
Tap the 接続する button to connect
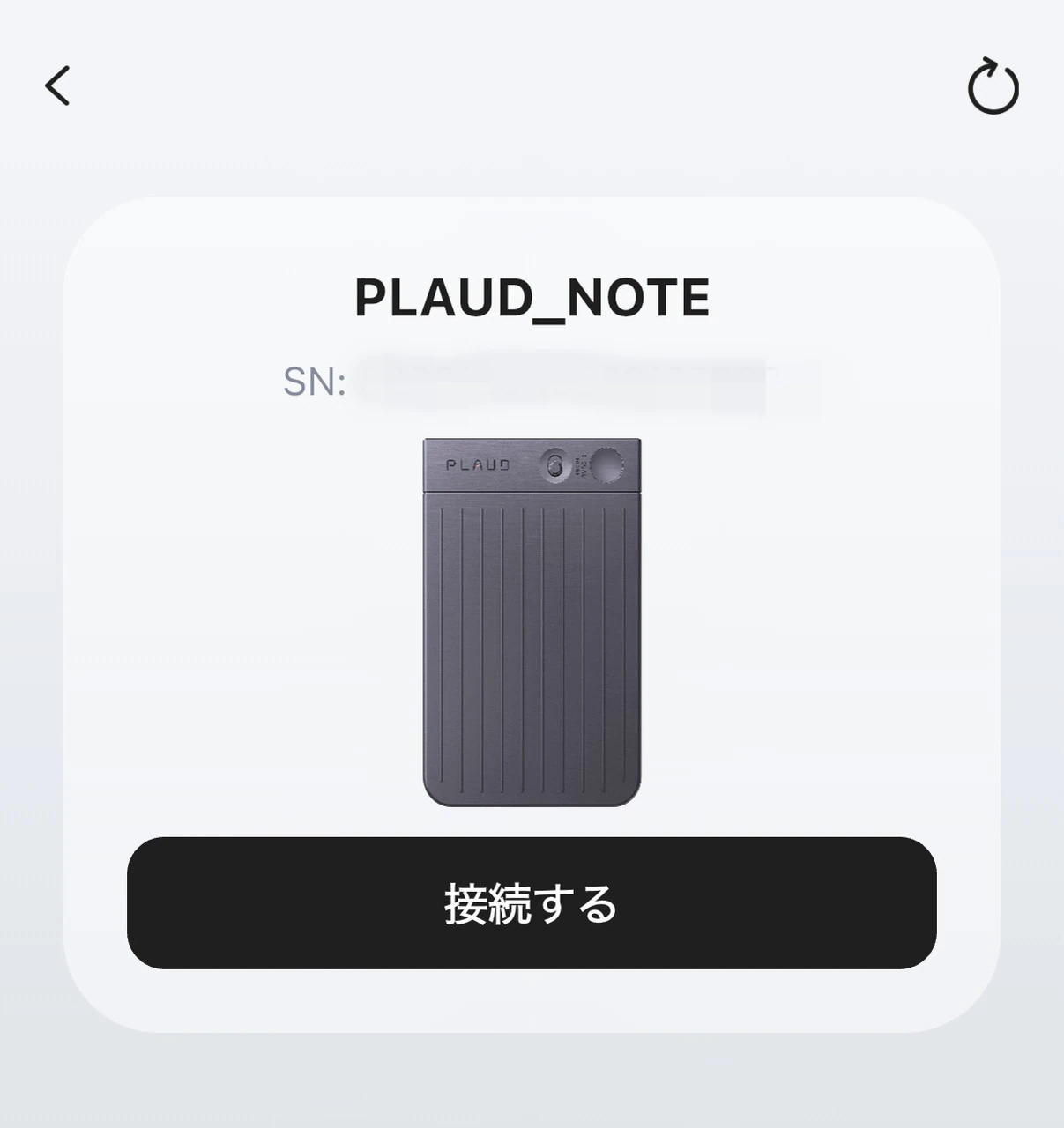click(x=531, y=903)
